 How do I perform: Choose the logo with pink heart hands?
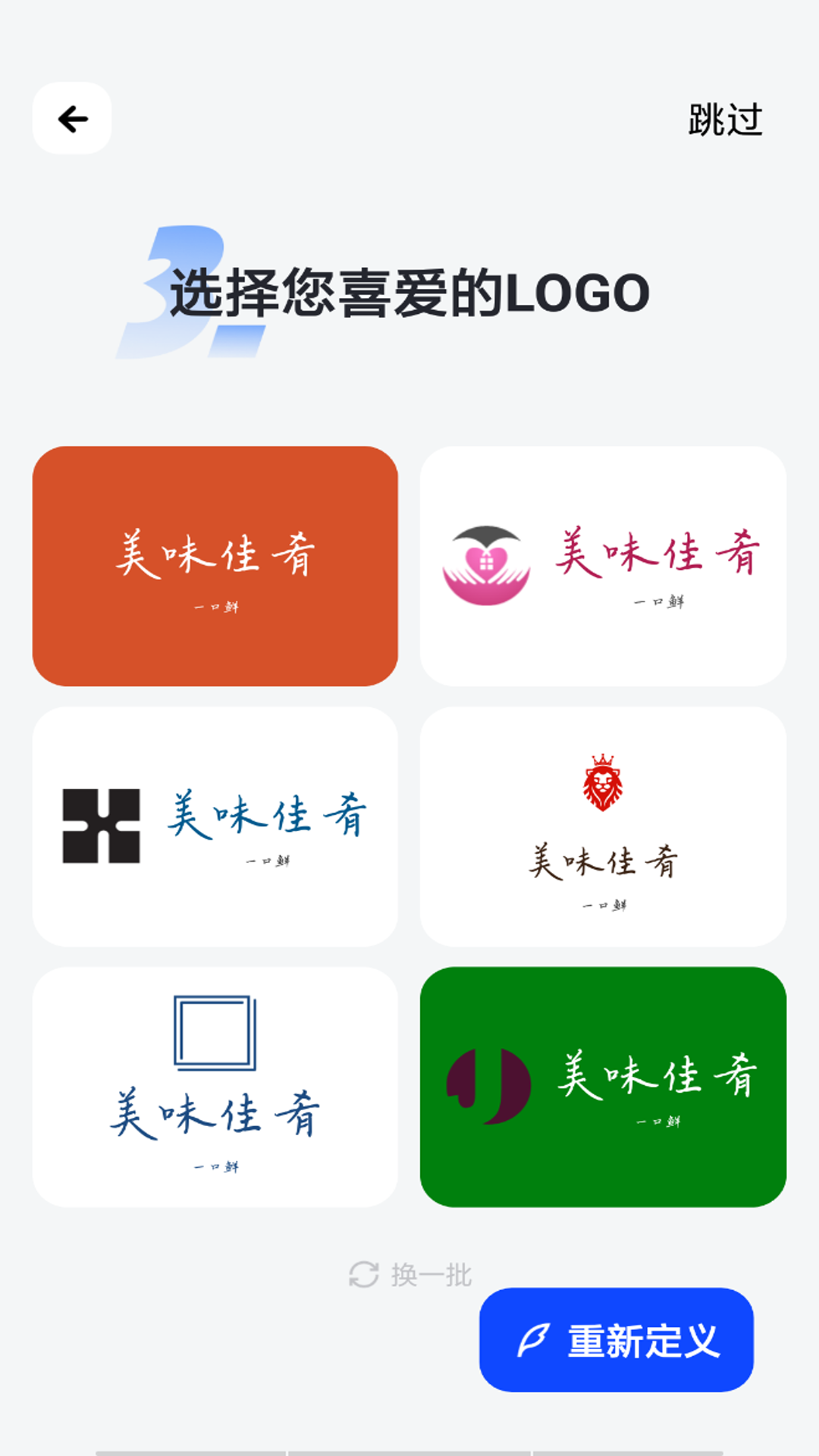[603, 566]
